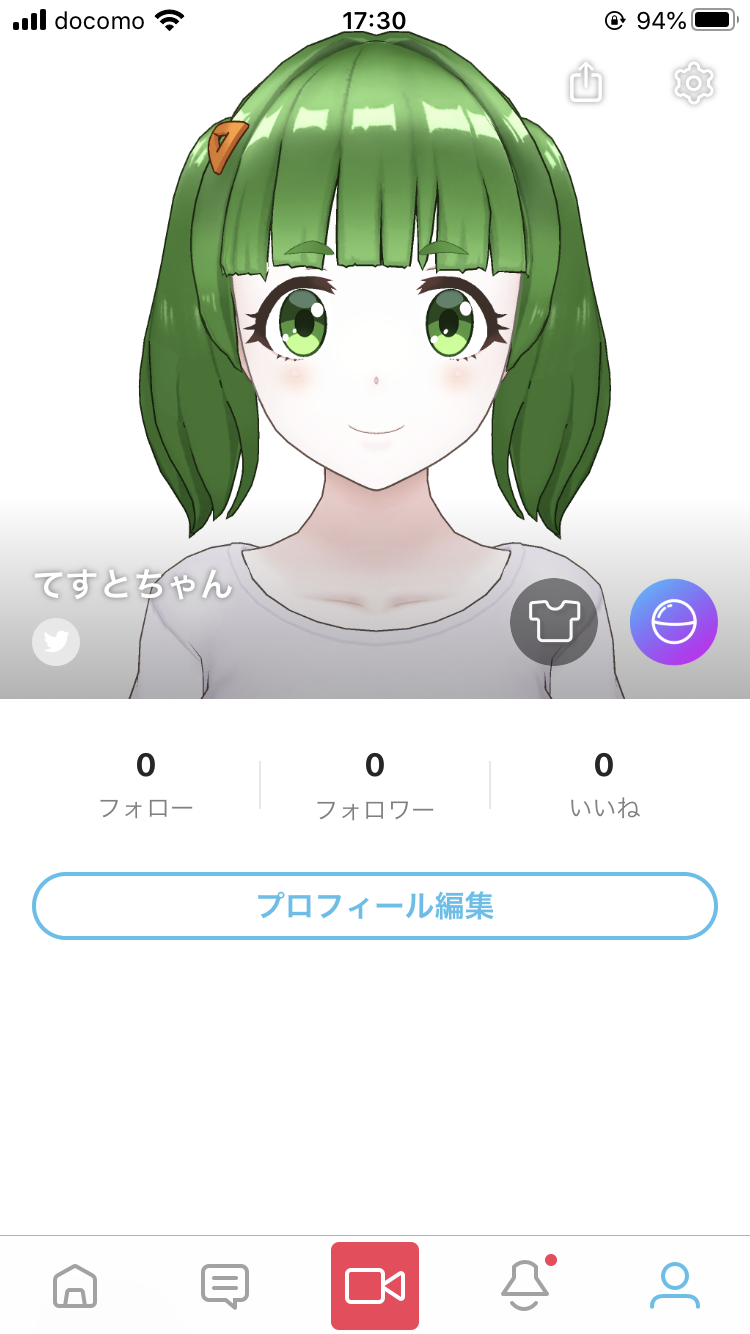Image resolution: width=750 pixels, height=1334 pixels.
Task: Open the chat messages icon
Action: (225, 1286)
